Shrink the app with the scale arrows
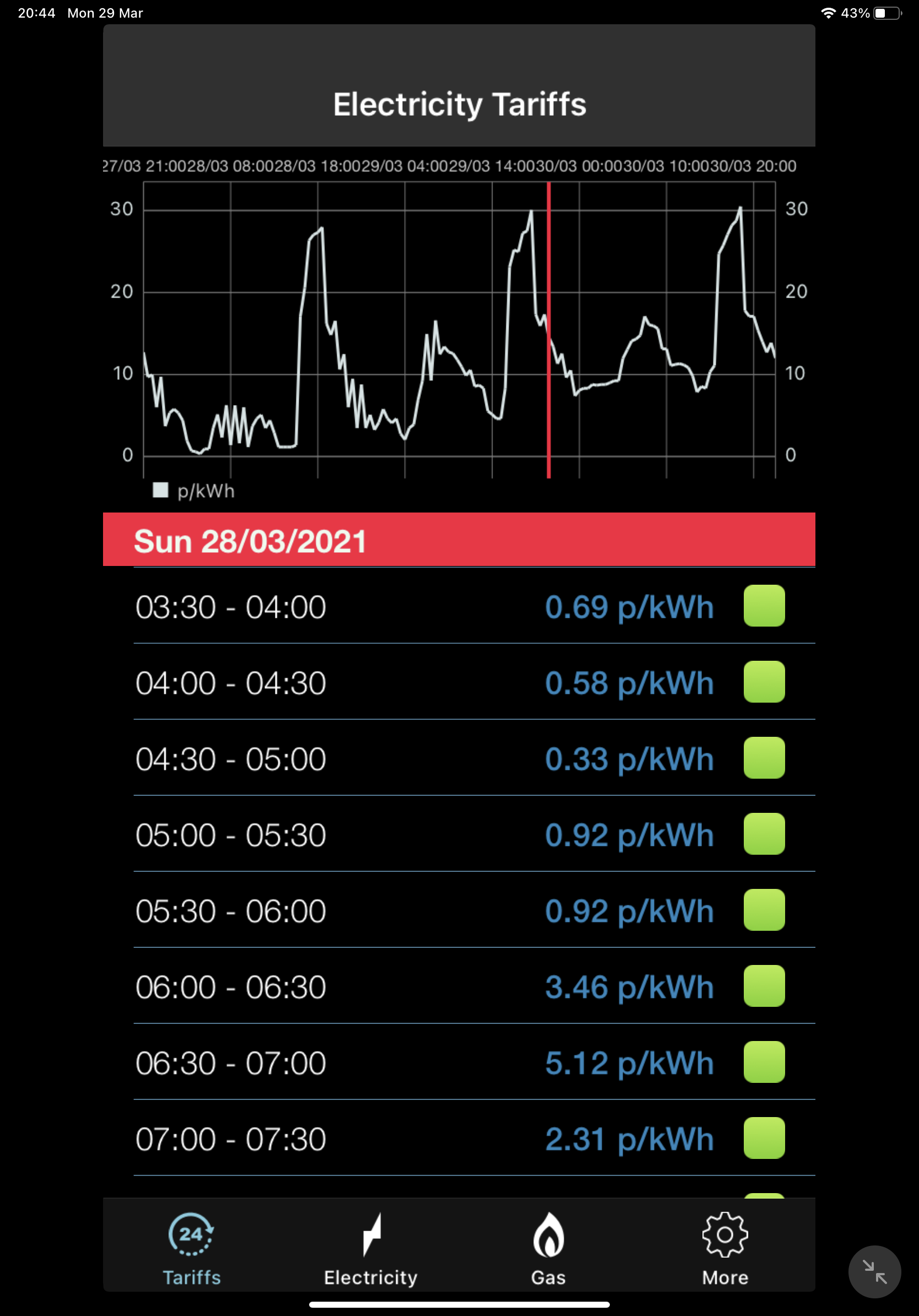 (x=874, y=1271)
